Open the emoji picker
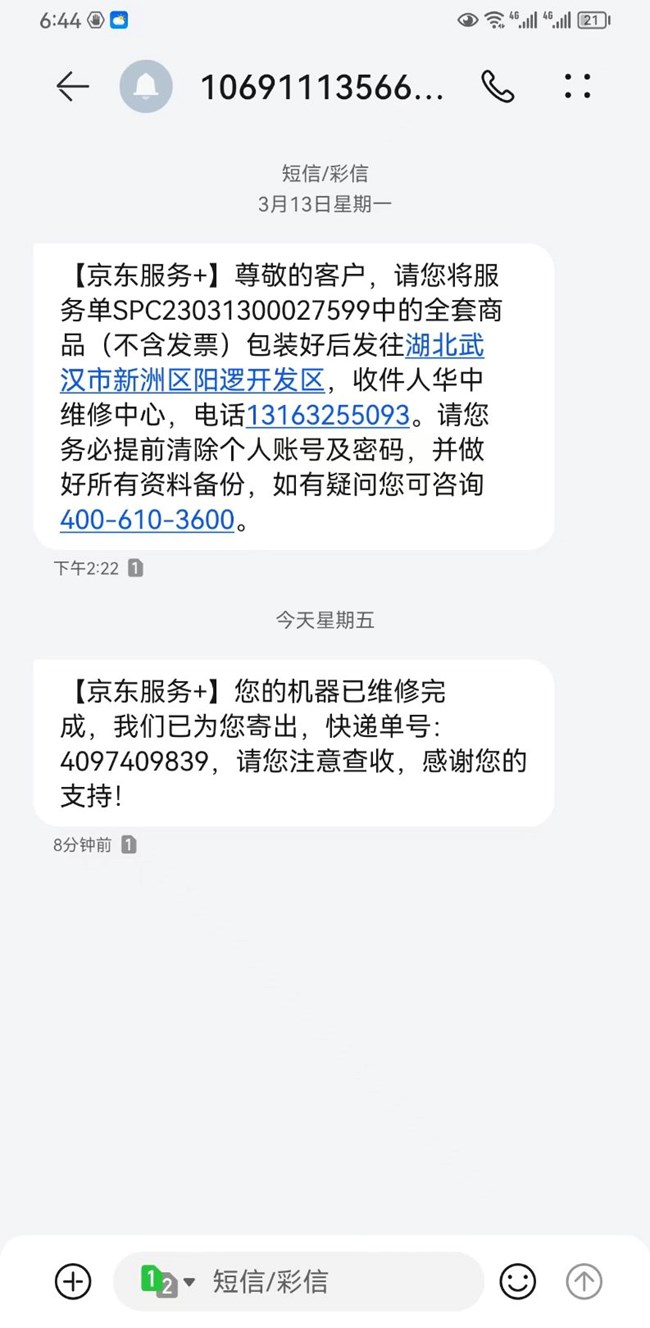 [x=518, y=1281]
